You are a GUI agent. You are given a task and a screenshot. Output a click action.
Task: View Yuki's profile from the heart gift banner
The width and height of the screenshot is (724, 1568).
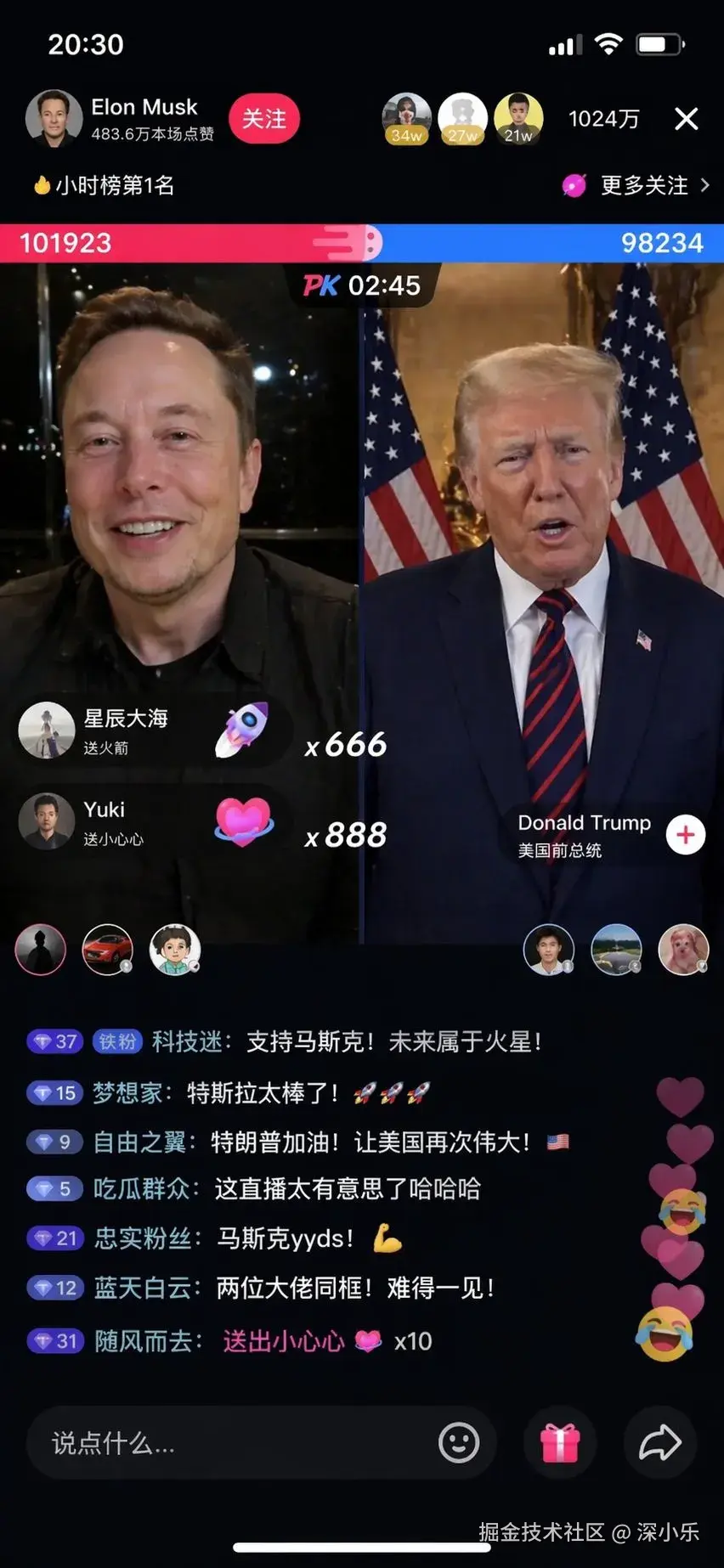[47, 821]
